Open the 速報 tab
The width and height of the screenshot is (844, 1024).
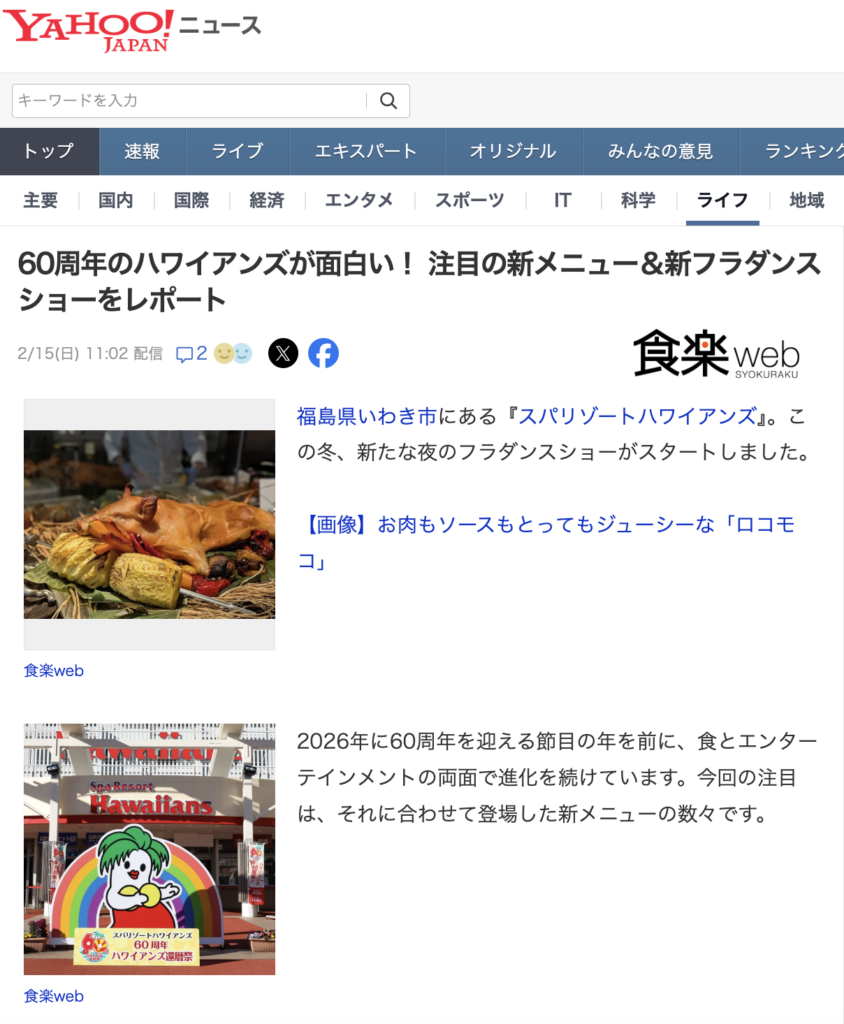[x=142, y=152]
